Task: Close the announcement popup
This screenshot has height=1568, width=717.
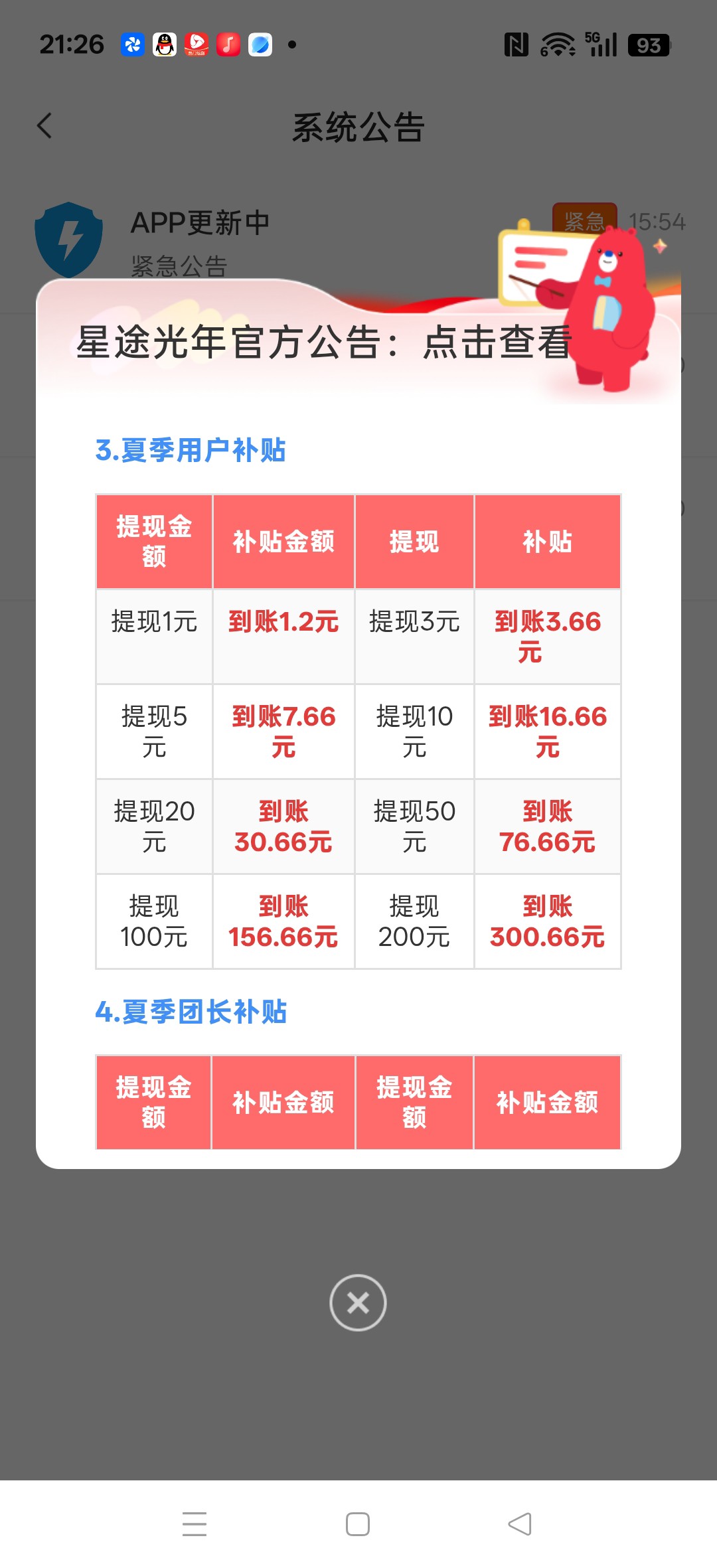Action: 358,1302
